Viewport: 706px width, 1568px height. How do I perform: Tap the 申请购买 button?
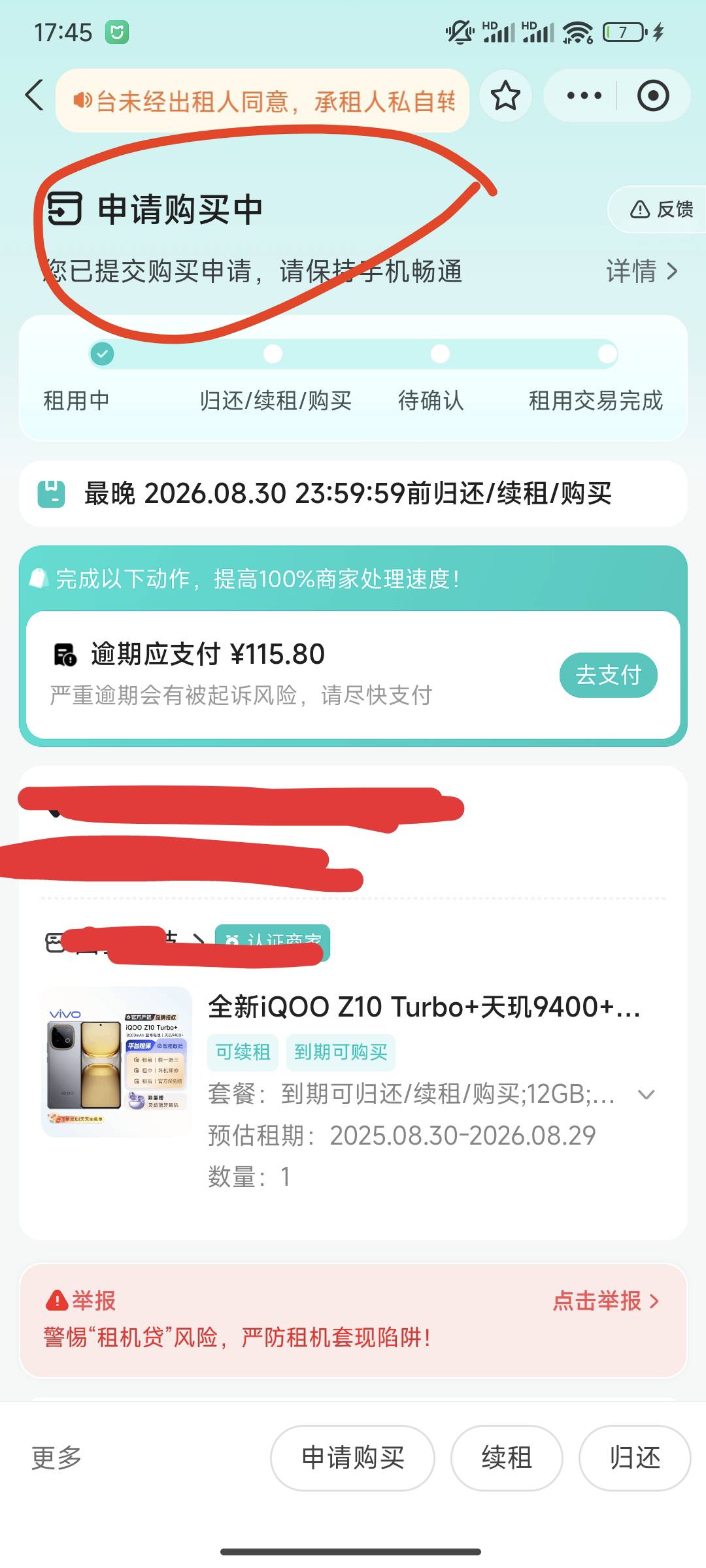[x=353, y=1458]
